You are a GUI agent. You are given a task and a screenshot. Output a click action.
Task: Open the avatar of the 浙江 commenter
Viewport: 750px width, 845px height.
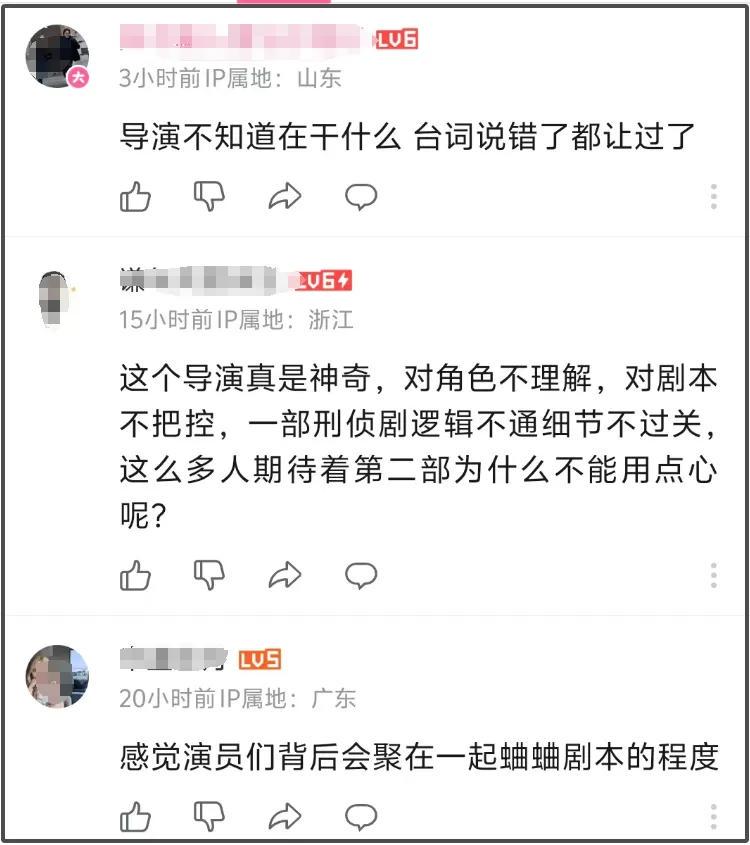point(54,297)
